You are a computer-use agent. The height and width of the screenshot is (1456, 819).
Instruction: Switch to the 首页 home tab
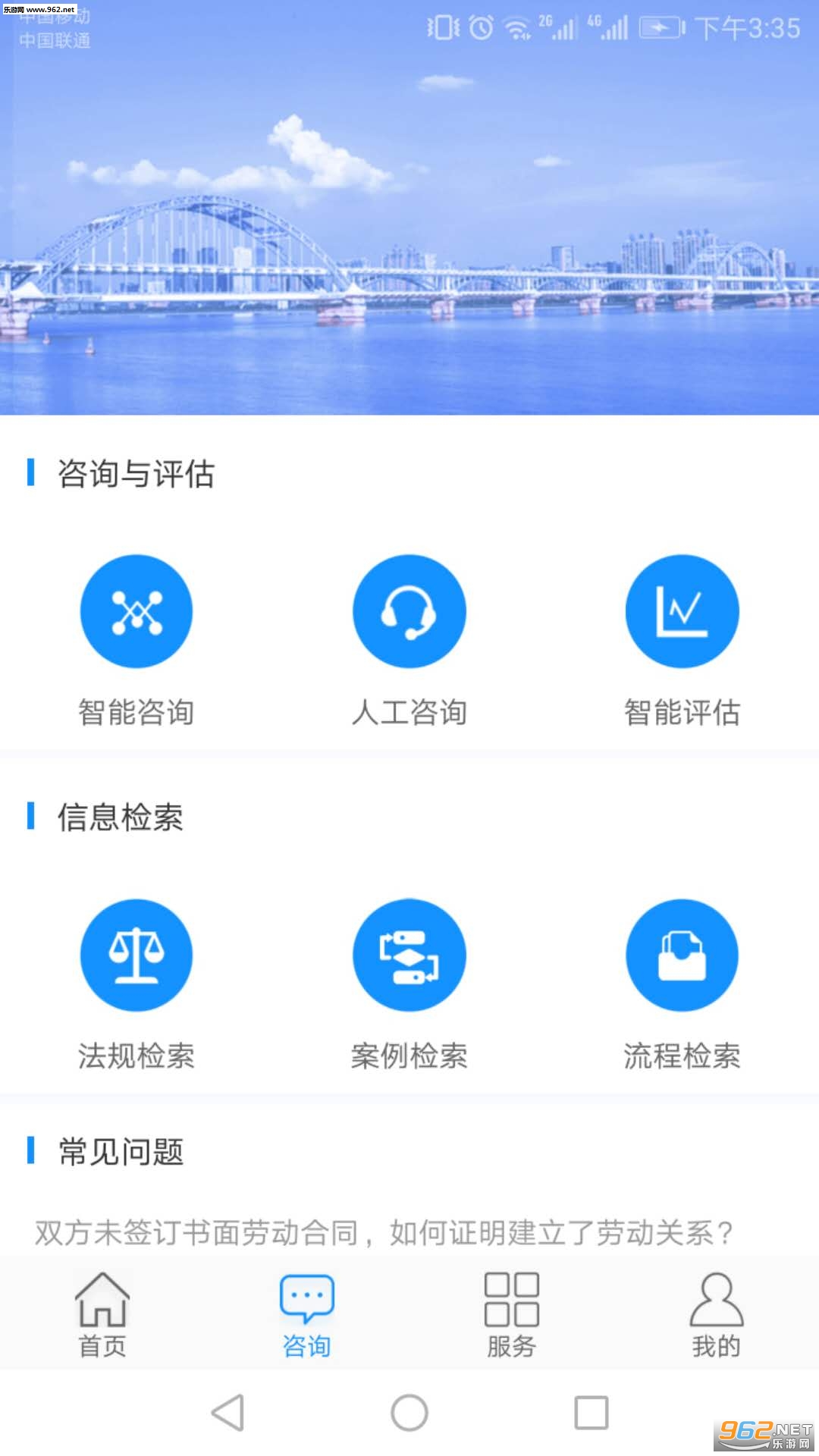pos(102,1315)
